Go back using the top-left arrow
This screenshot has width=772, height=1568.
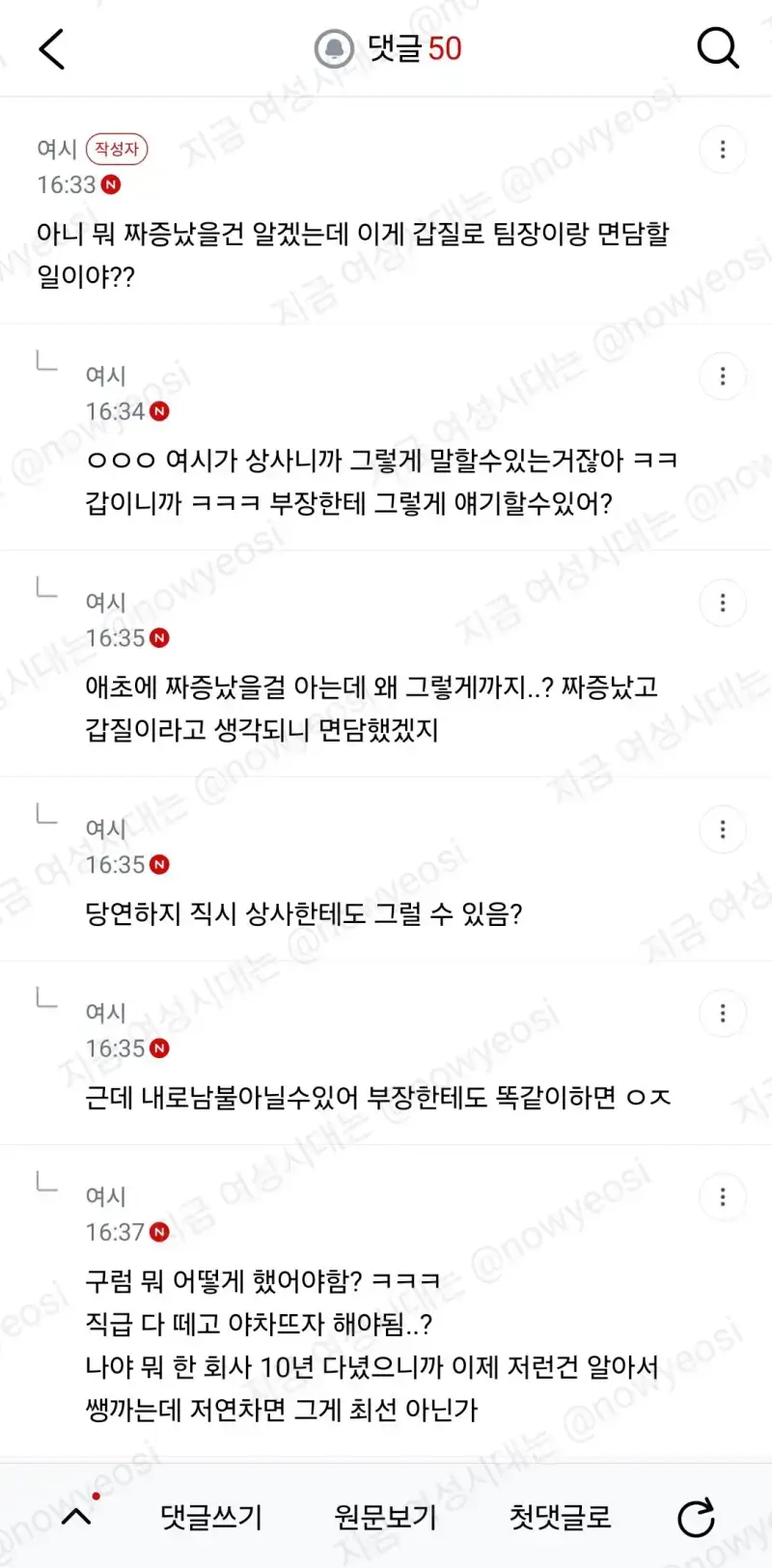[x=51, y=48]
